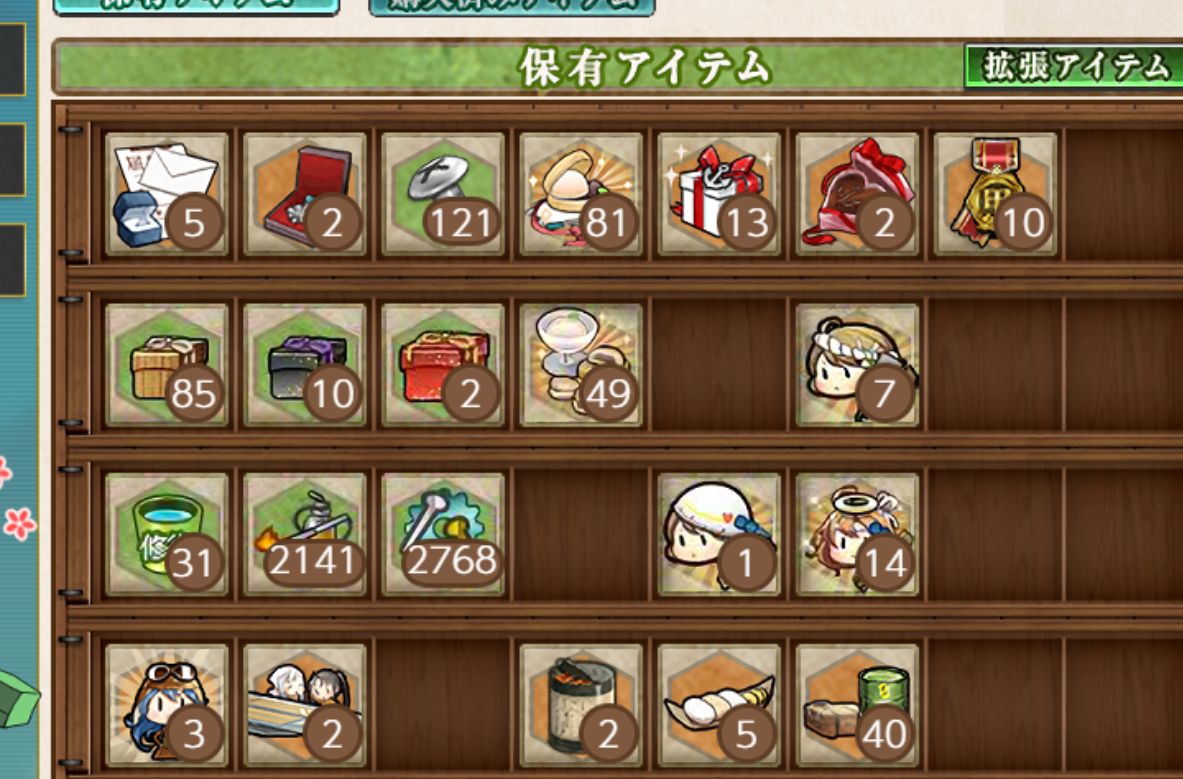Select the headband fairy item with 7
The image size is (1183, 779).
[x=857, y=365]
